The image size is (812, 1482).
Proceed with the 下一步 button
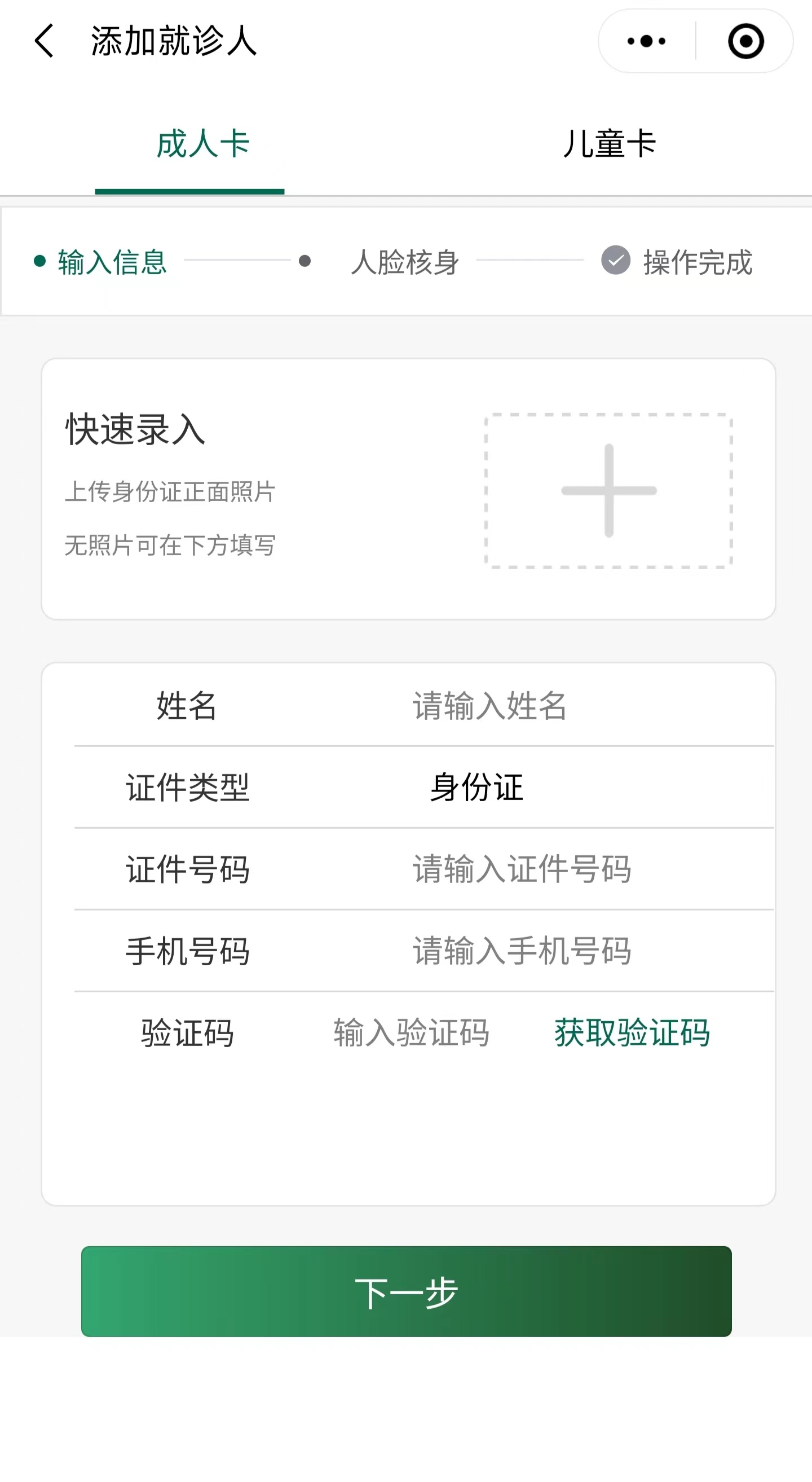coord(406,1291)
